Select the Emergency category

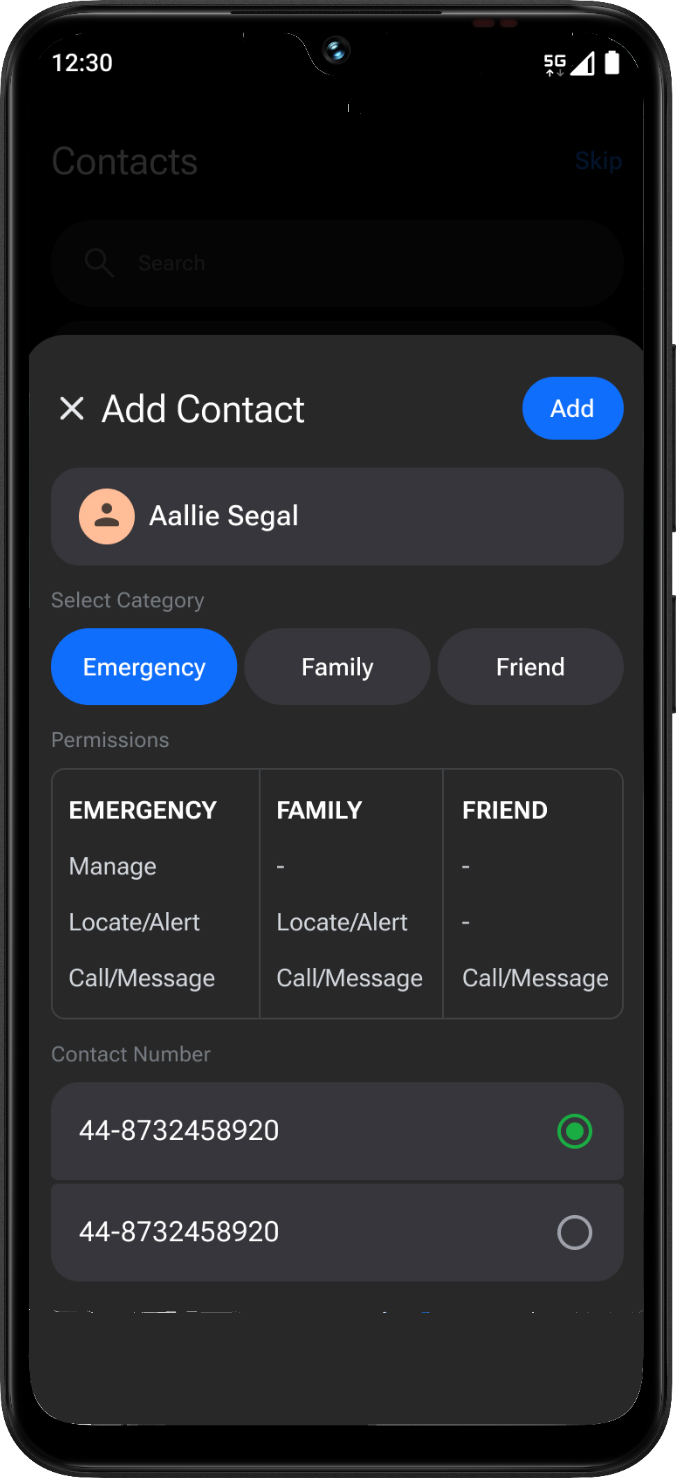[x=144, y=667]
